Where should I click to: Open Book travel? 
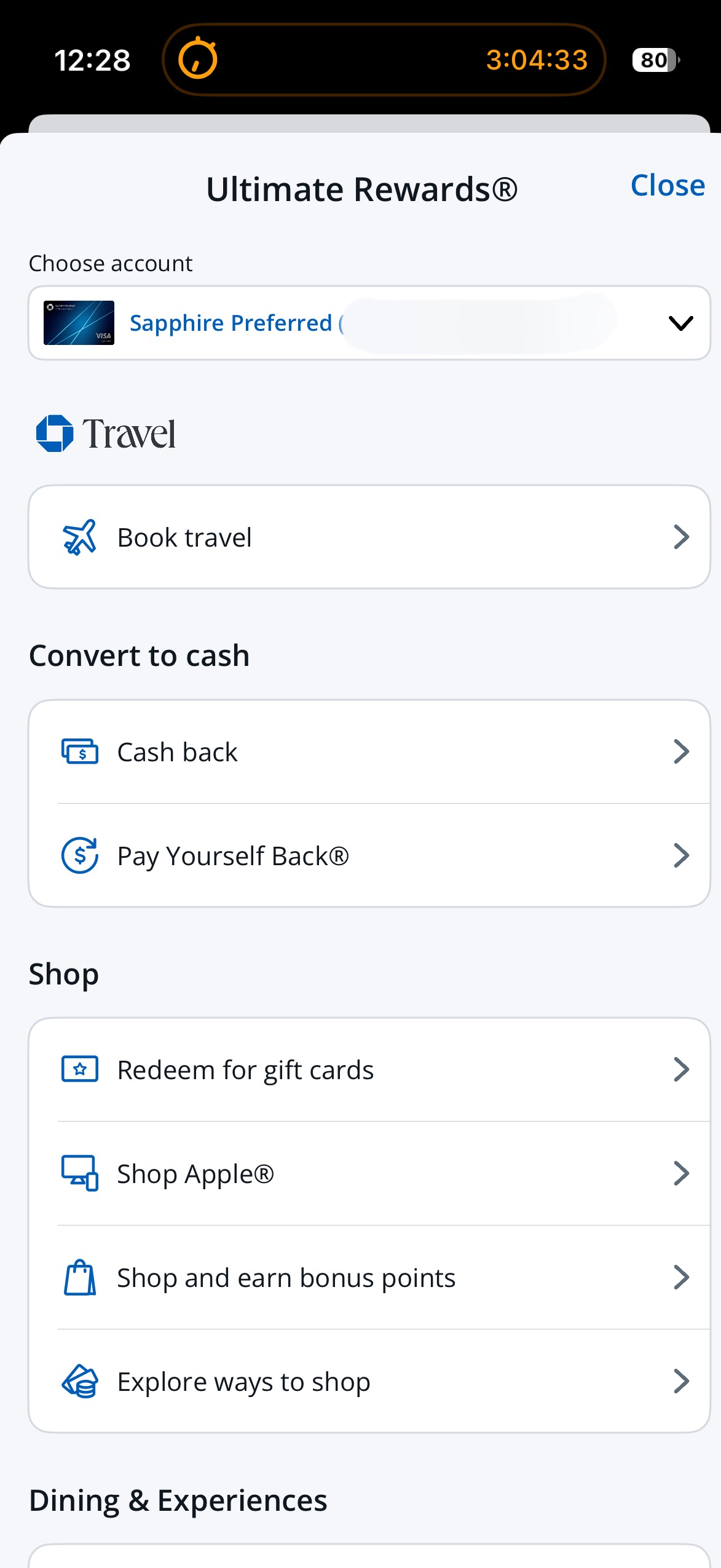pos(369,537)
